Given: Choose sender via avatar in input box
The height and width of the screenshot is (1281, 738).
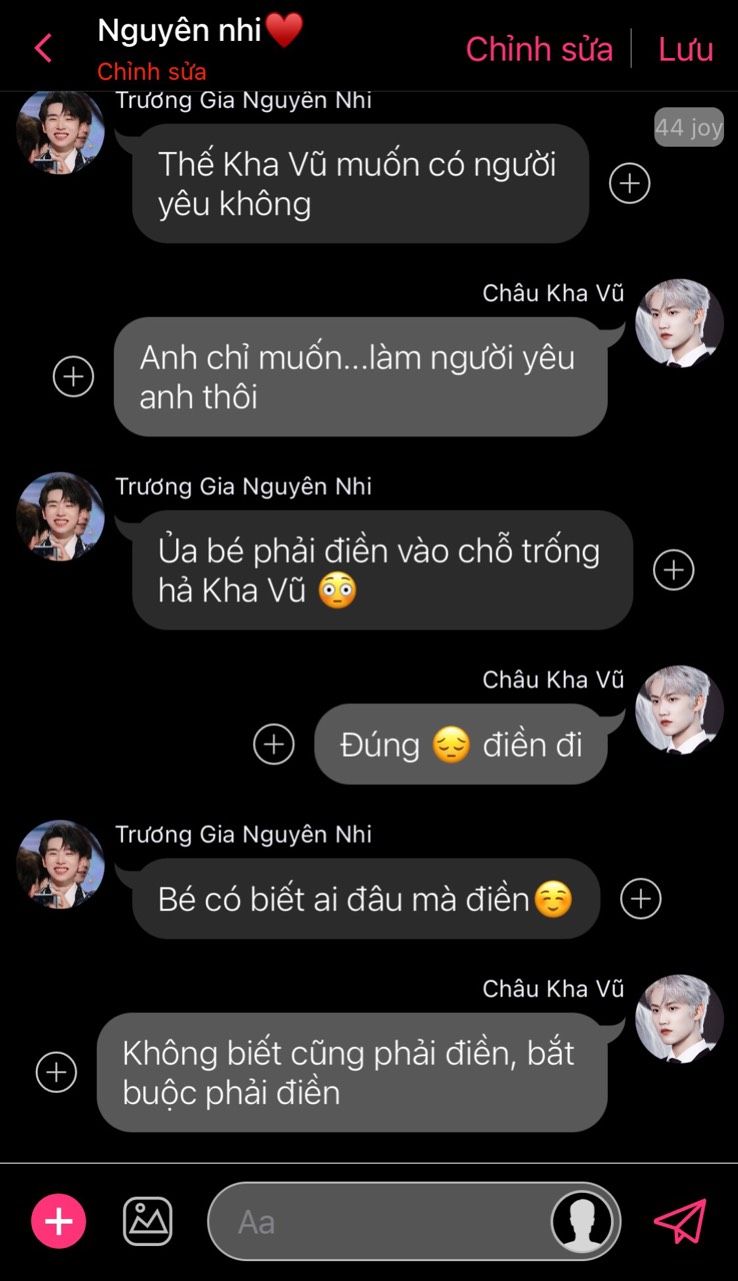Looking at the screenshot, I should (x=584, y=1221).
